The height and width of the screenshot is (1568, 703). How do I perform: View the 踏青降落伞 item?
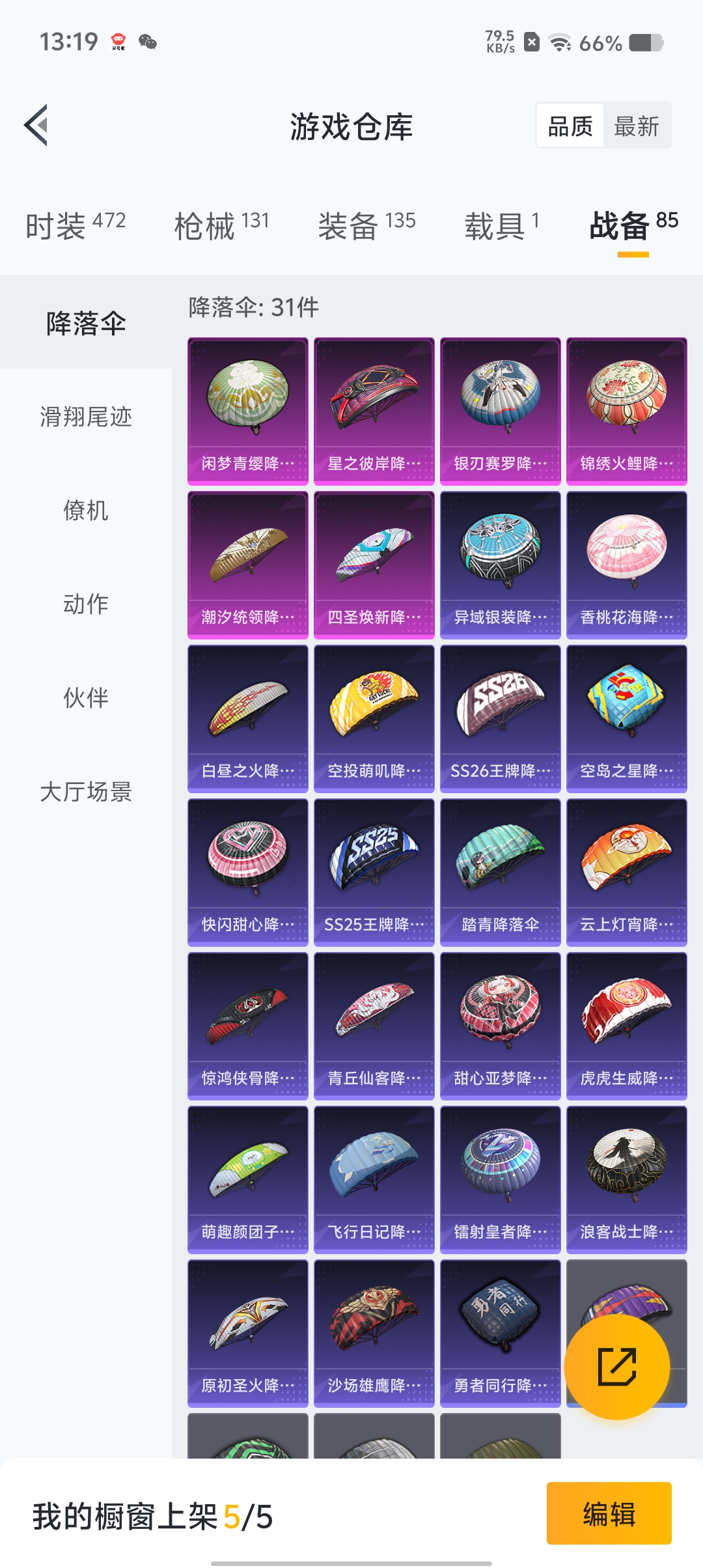point(500,872)
